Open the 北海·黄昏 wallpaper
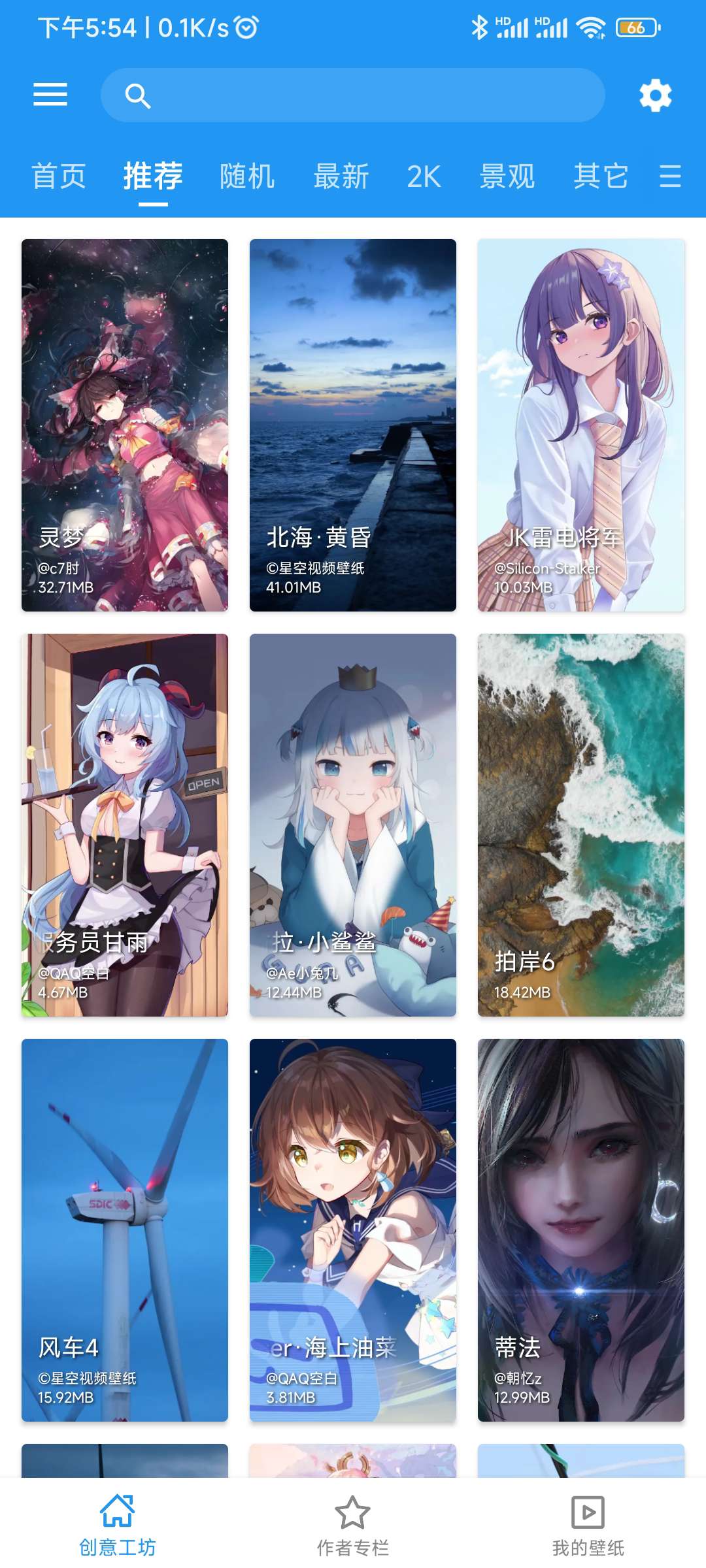The width and height of the screenshot is (706, 1568). click(x=353, y=425)
